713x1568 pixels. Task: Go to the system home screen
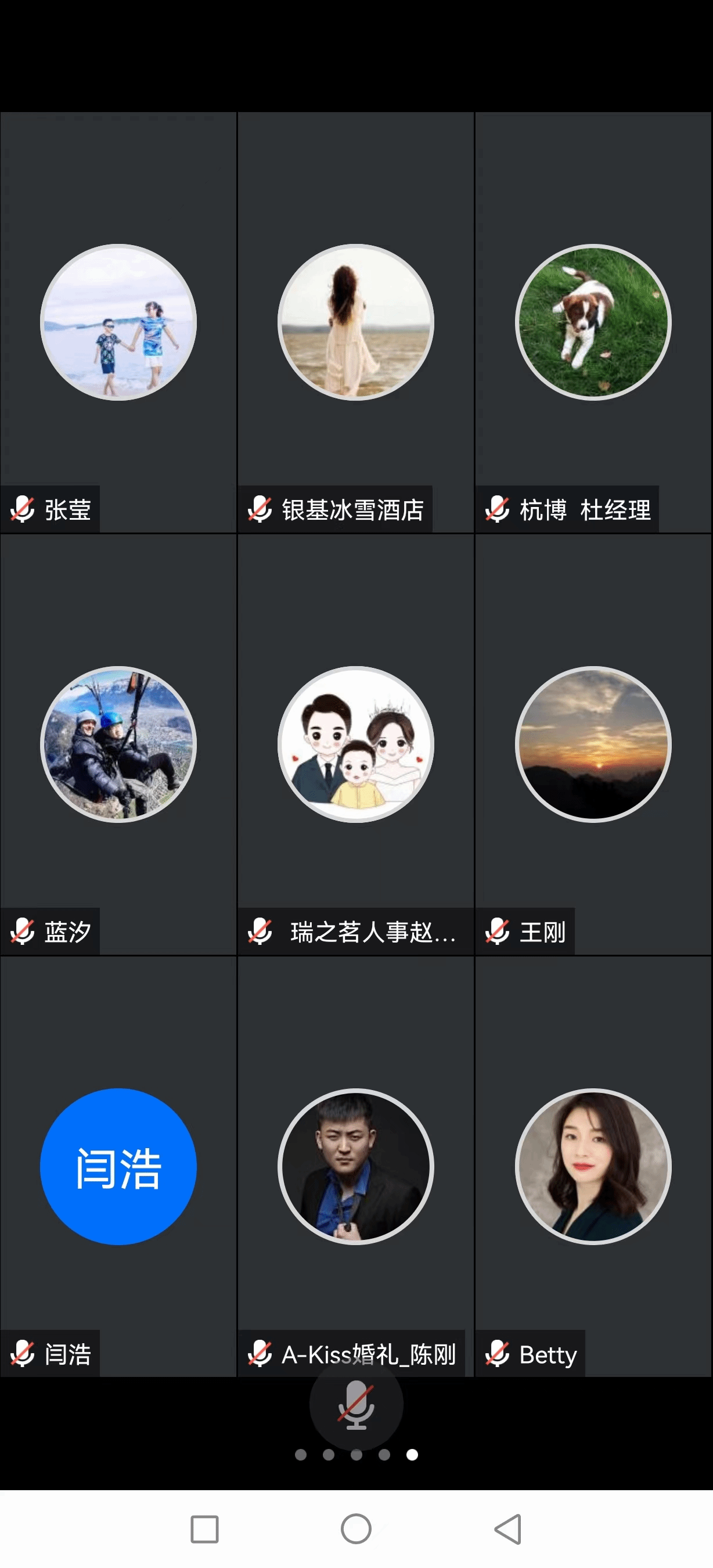click(x=356, y=1529)
